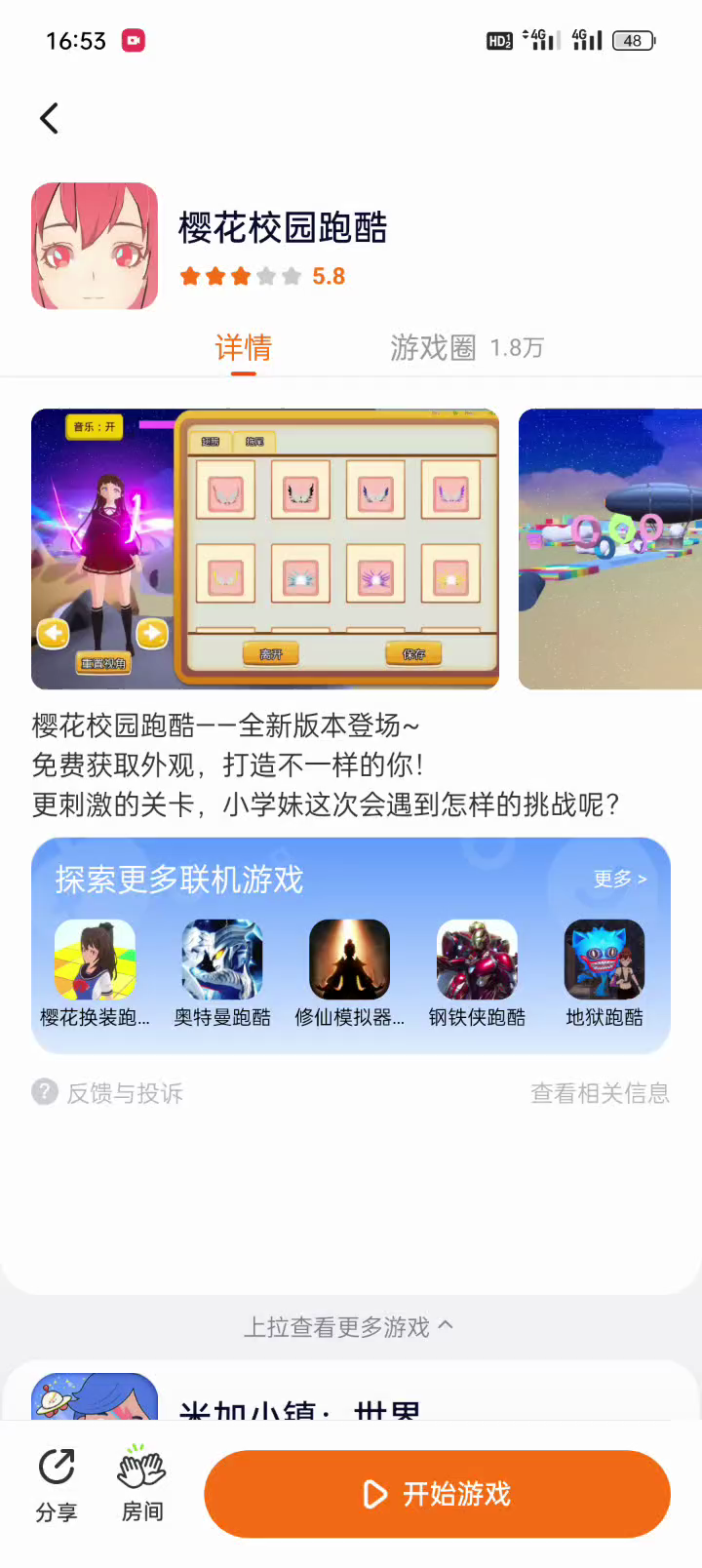Tap 更多 for more online games
Screen dimensions: 702x1568
[x=620, y=879]
